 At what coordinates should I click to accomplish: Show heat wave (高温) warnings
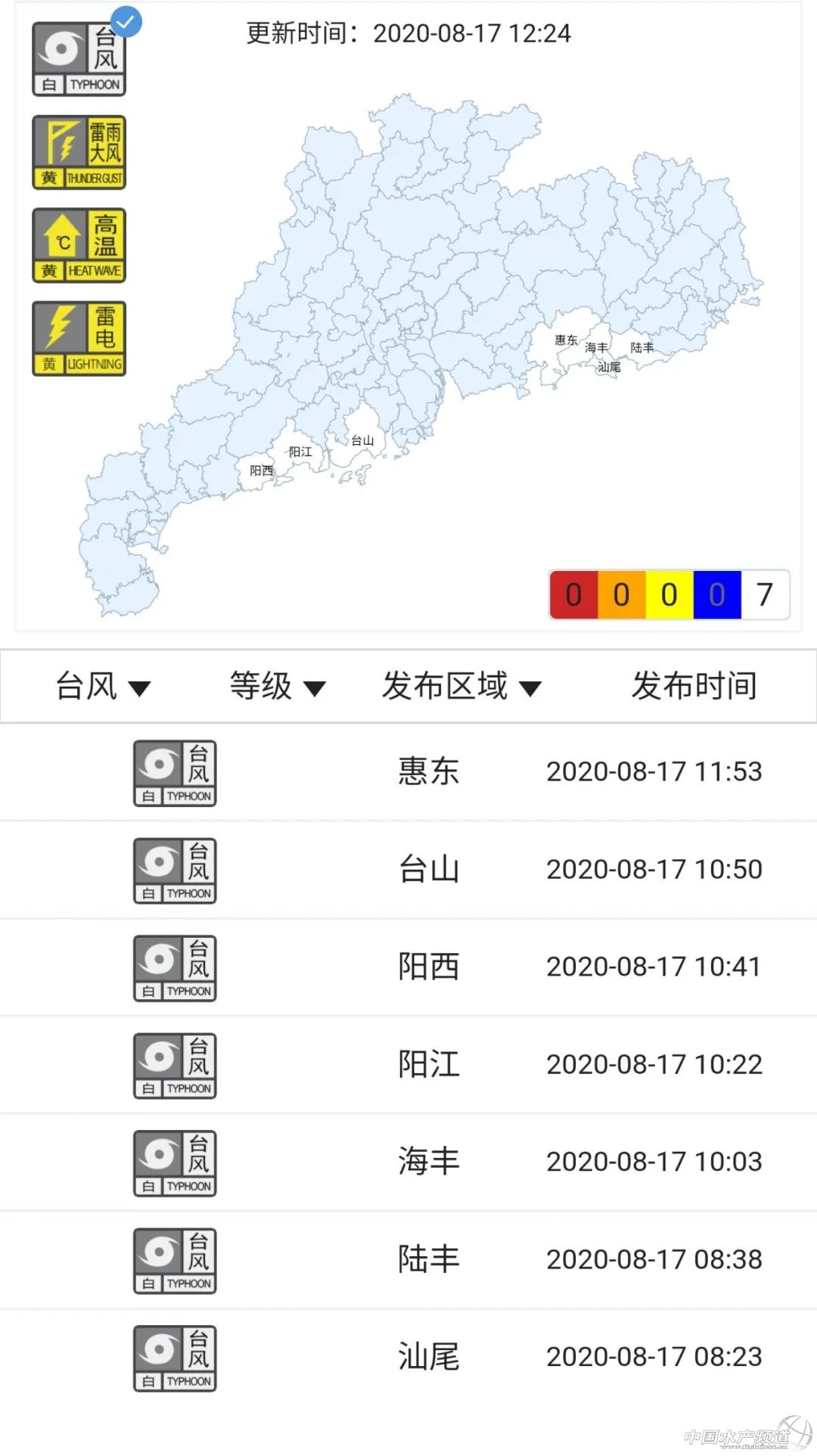tap(79, 245)
